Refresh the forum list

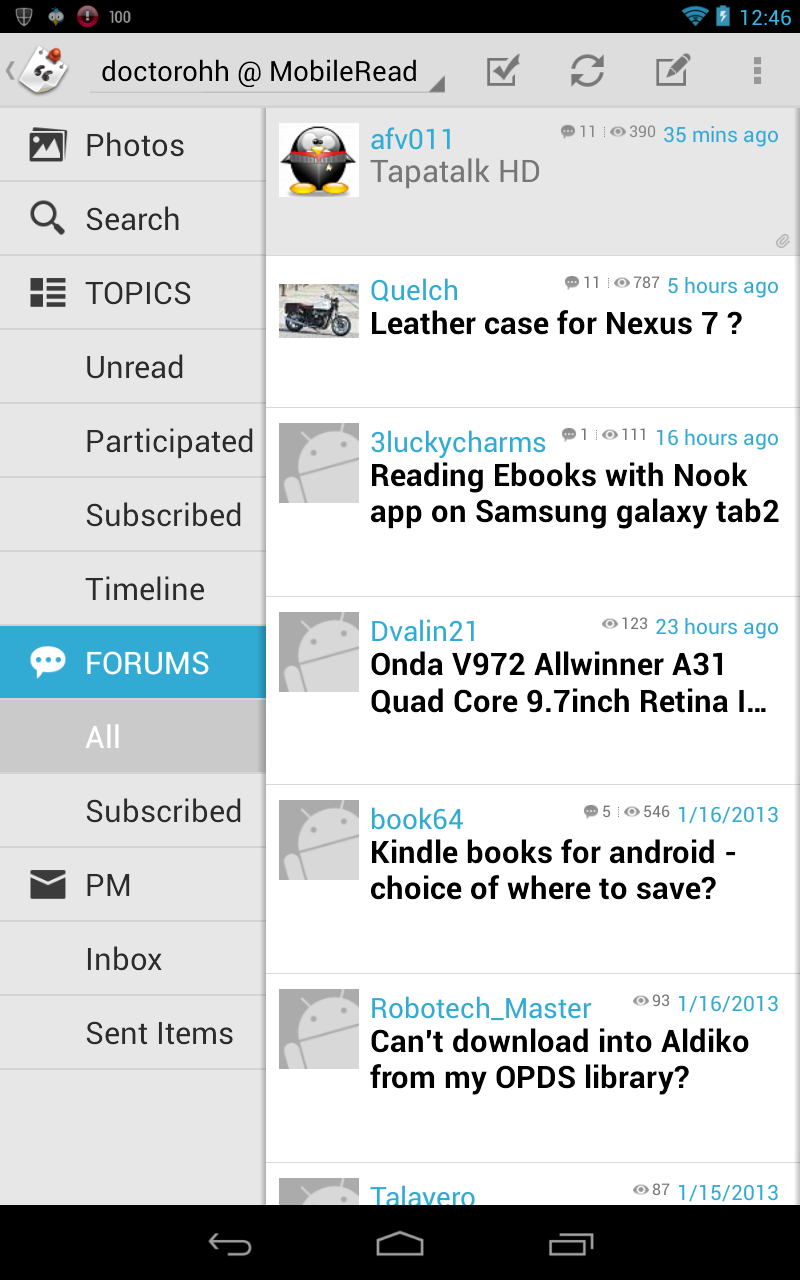coord(587,71)
